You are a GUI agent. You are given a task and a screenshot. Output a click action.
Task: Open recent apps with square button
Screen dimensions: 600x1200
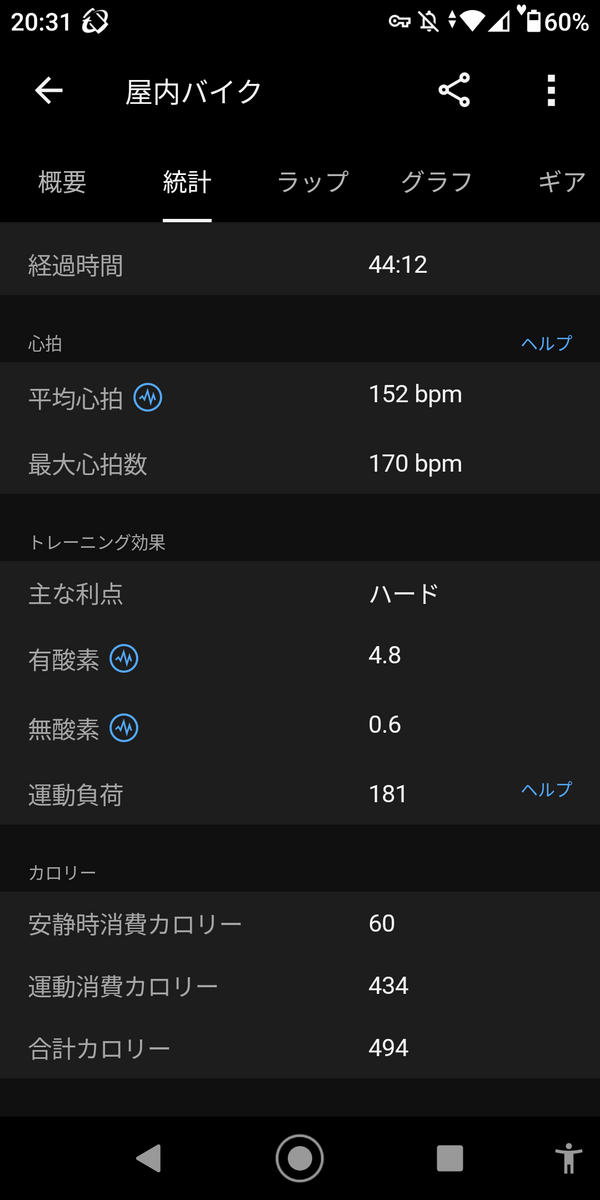point(450,1158)
